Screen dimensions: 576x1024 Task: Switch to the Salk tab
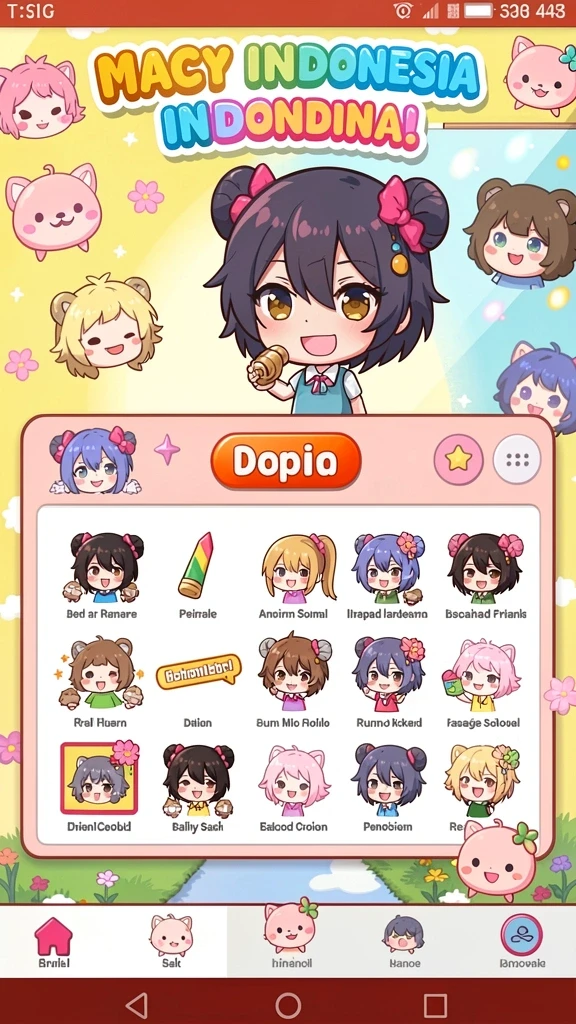pyautogui.click(x=171, y=942)
